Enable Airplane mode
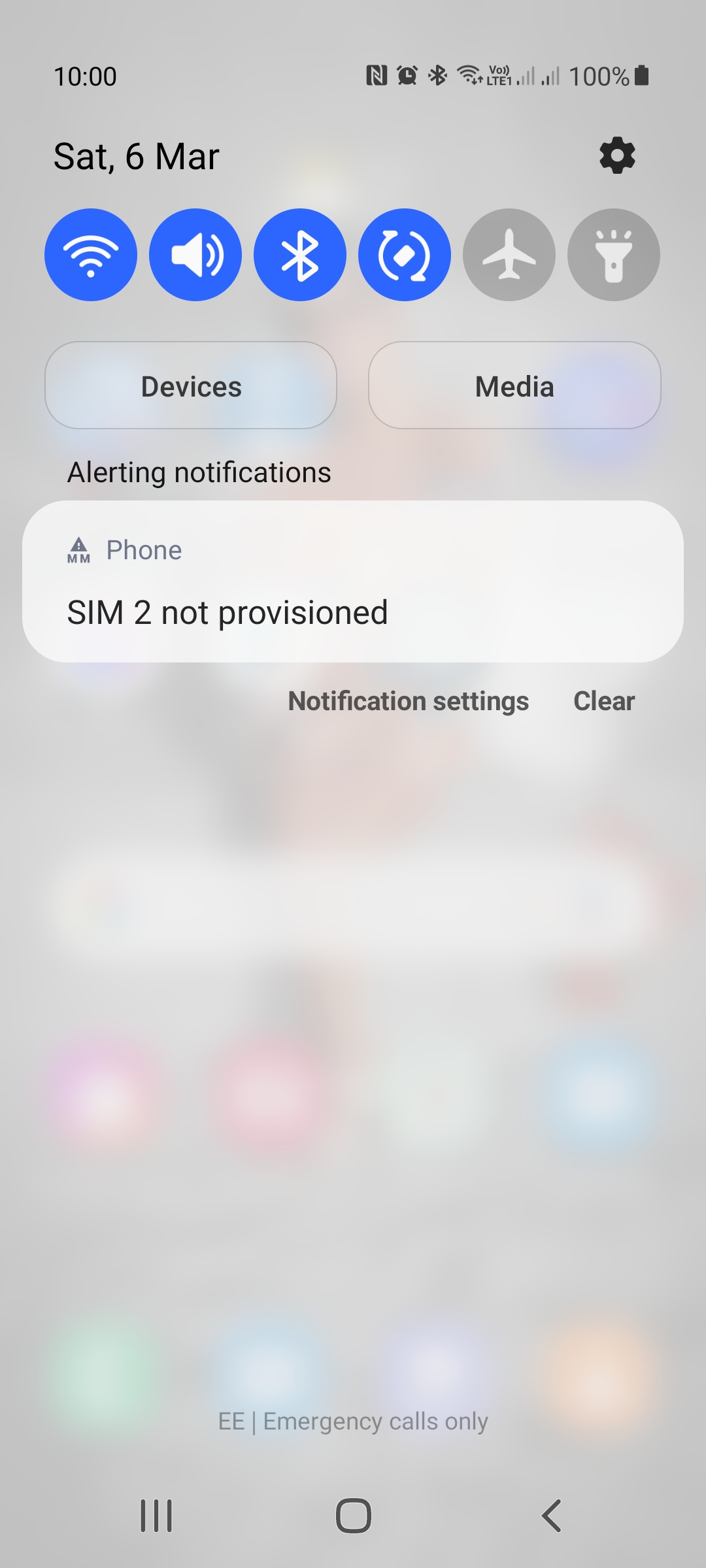The width and height of the screenshot is (706, 1568). tap(509, 255)
